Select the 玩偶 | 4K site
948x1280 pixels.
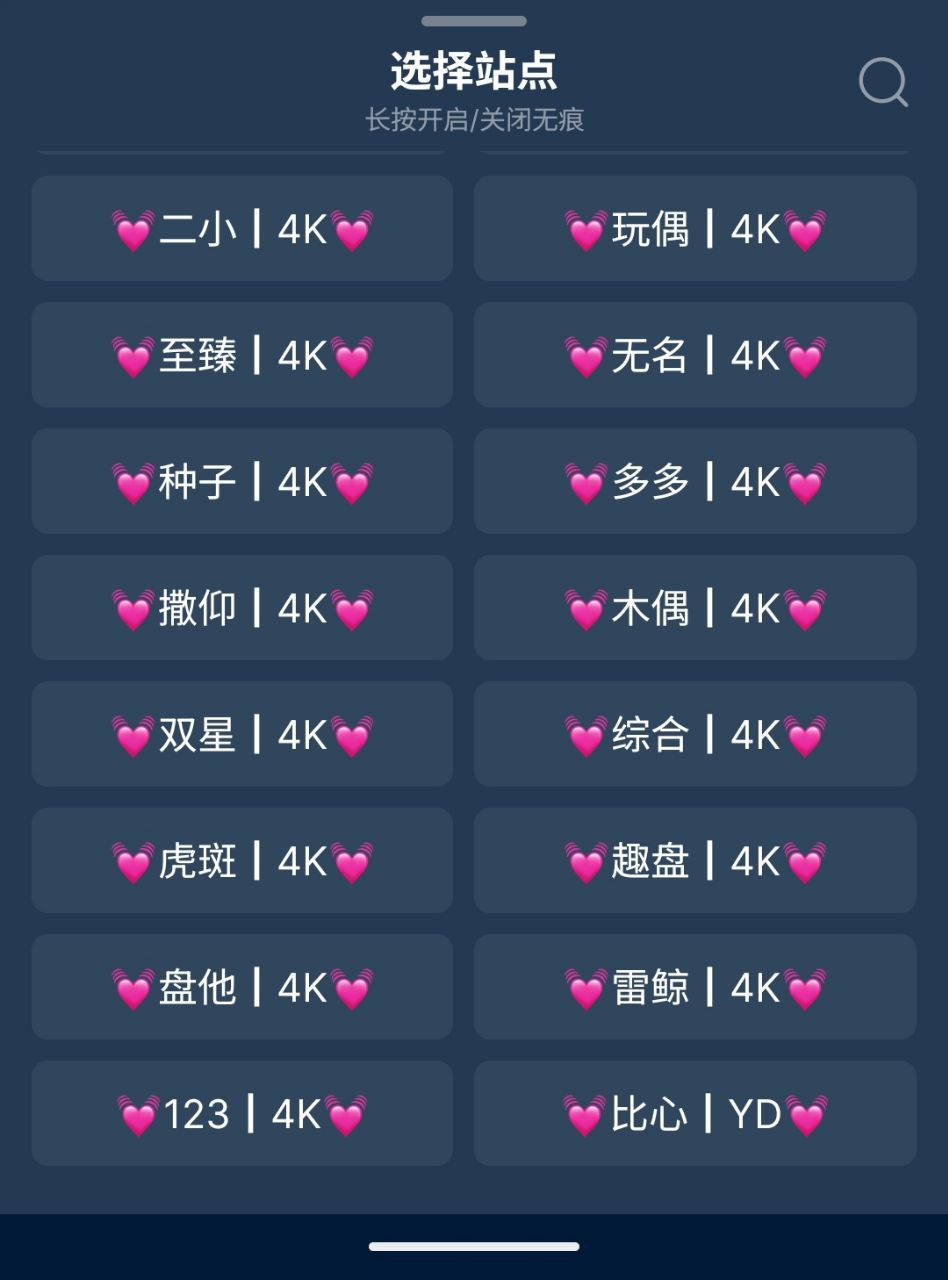click(x=695, y=229)
